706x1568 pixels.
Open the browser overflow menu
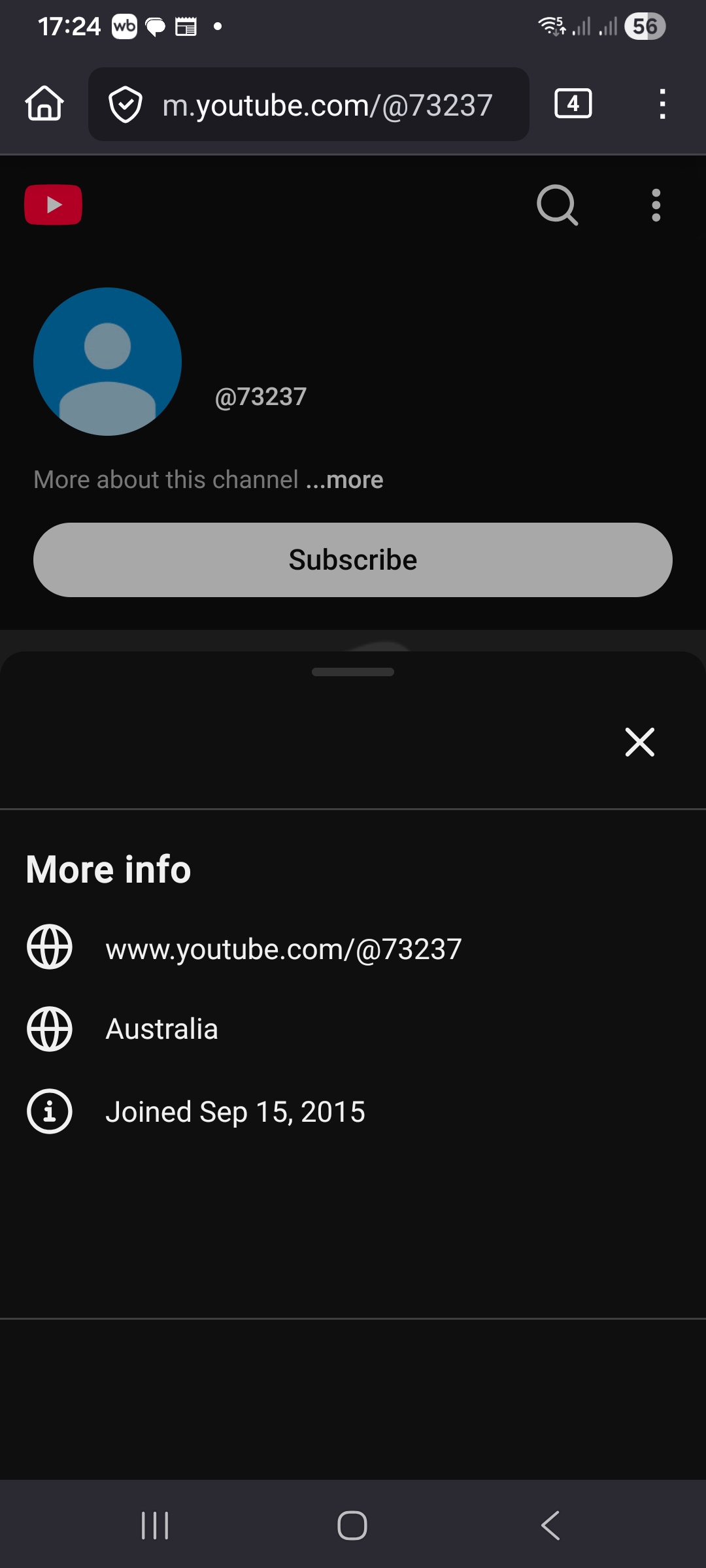coord(662,105)
